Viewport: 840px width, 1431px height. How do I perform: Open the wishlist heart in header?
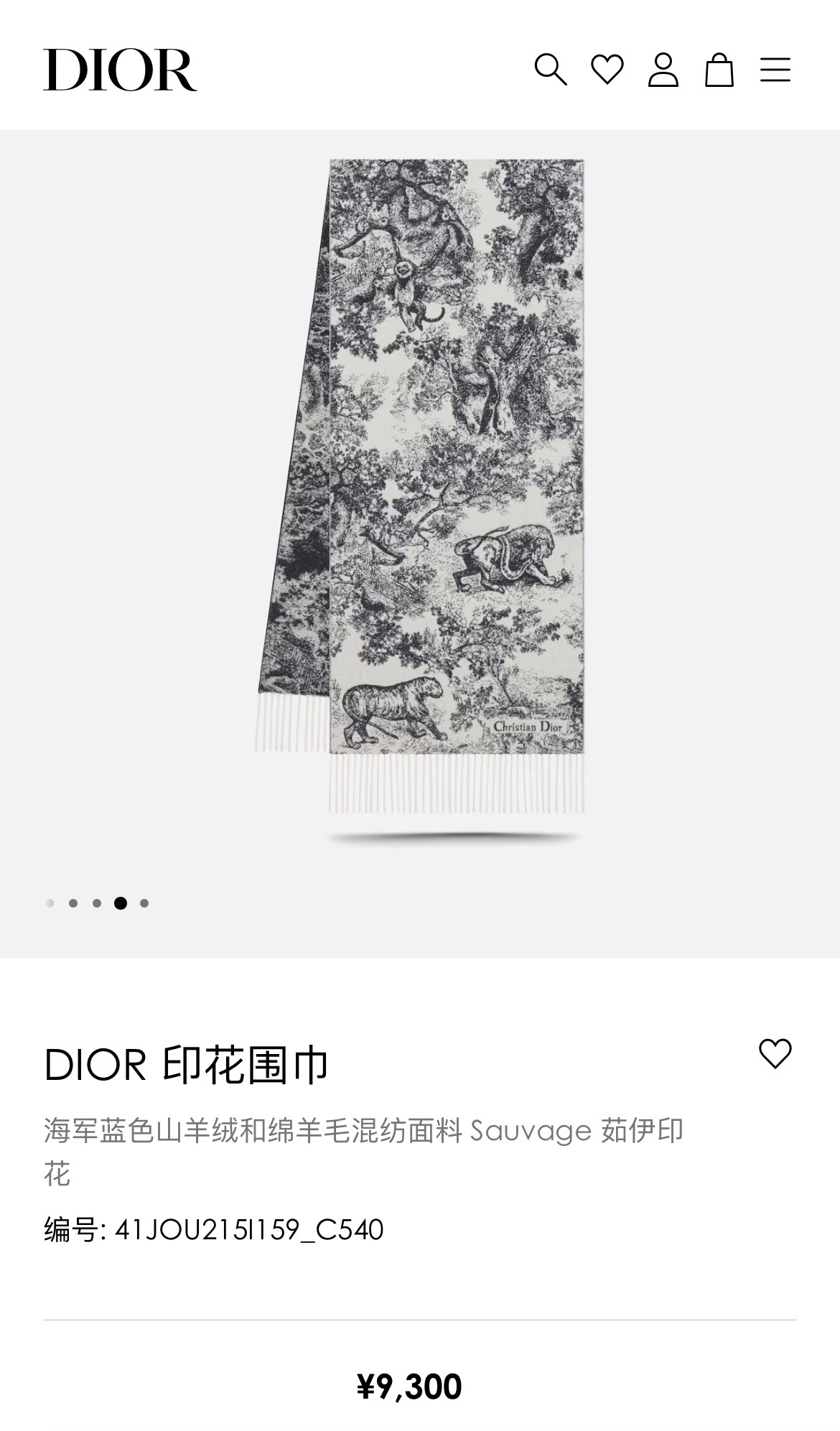click(607, 70)
